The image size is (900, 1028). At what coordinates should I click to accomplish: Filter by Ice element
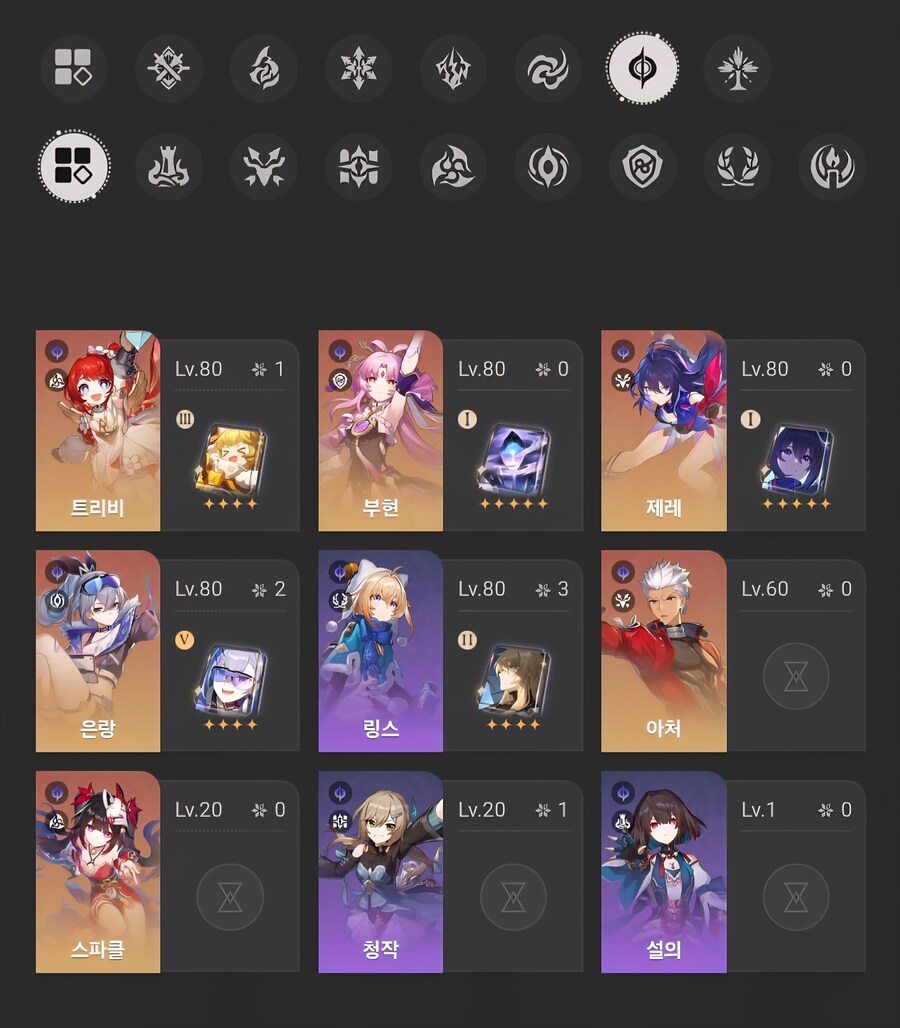click(x=358, y=68)
